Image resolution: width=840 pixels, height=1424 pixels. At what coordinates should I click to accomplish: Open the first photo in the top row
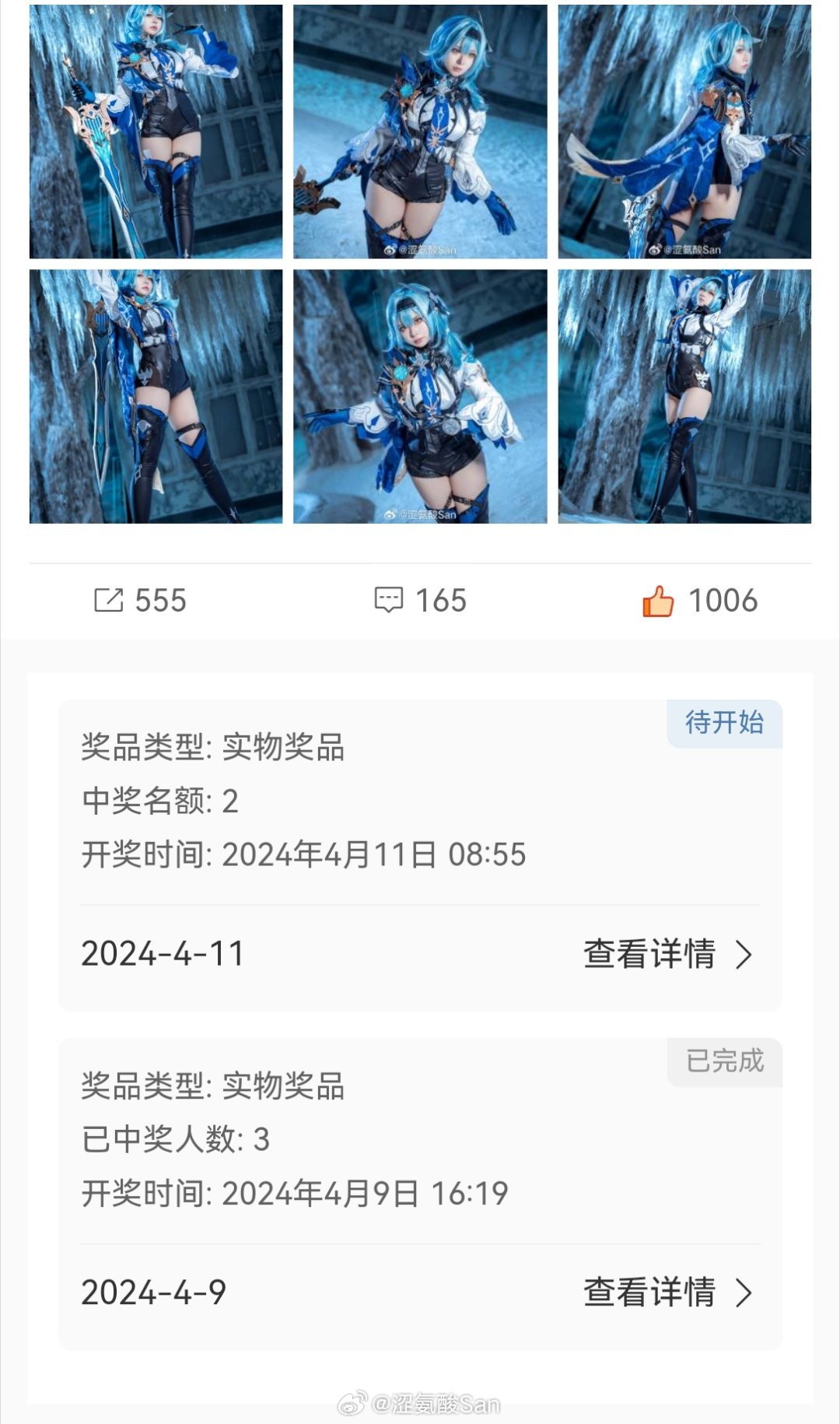pyautogui.click(x=156, y=132)
